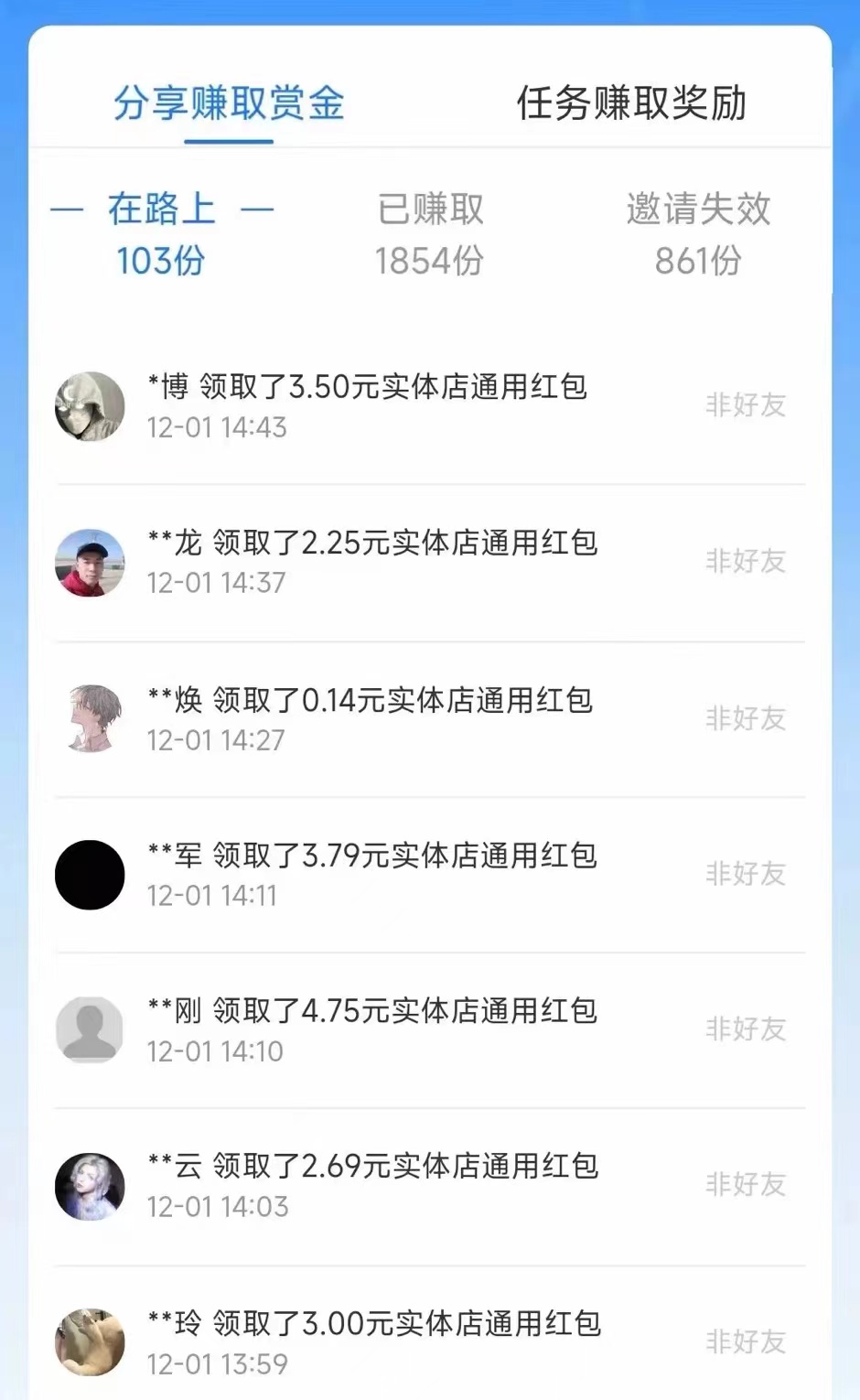Tap **龙's red-cap profile picture
860x1400 pixels.
tap(89, 563)
